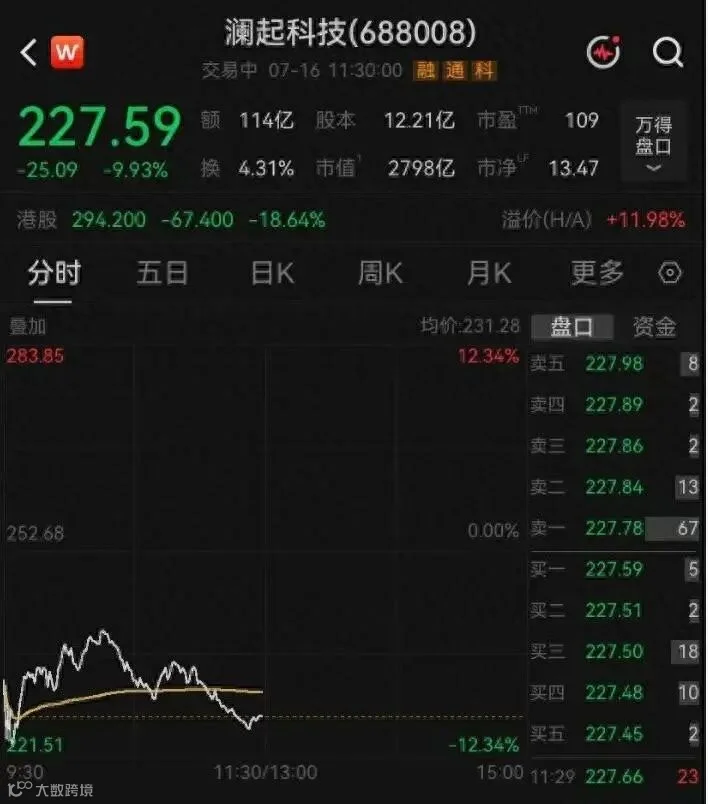Tap 叠加 to overlay another stock
This screenshot has height=804, width=708.
click(x=28, y=327)
